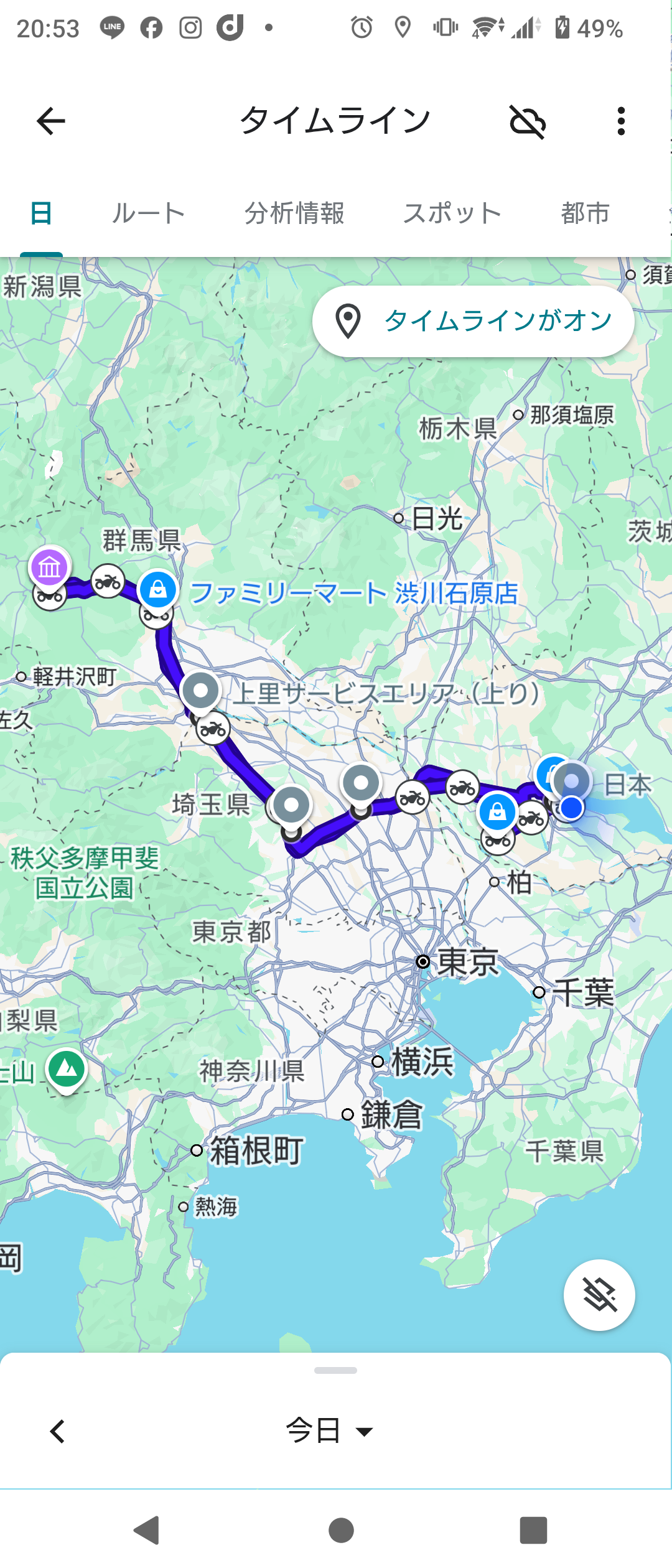Image resolution: width=672 pixels, height=1568 pixels.
Task: Toggle the map layers button
Action: click(x=599, y=1295)
